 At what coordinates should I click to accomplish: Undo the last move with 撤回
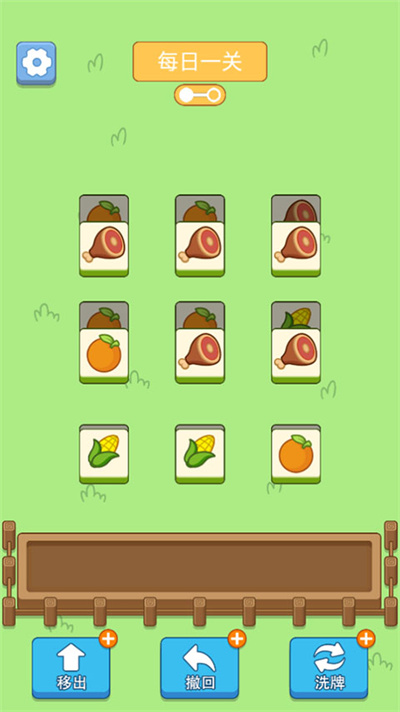click(x=200, y=668)
